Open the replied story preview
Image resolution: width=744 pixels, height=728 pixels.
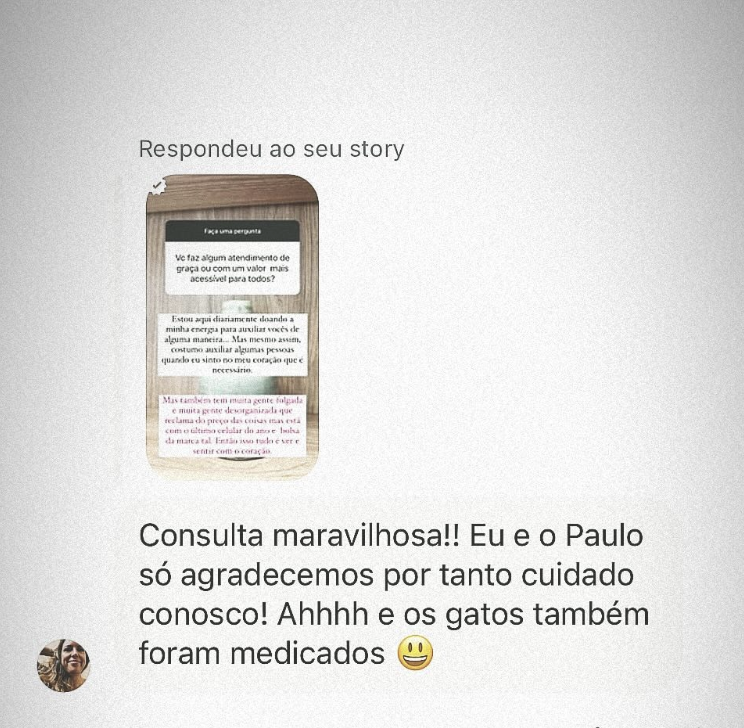pos(232,326)
